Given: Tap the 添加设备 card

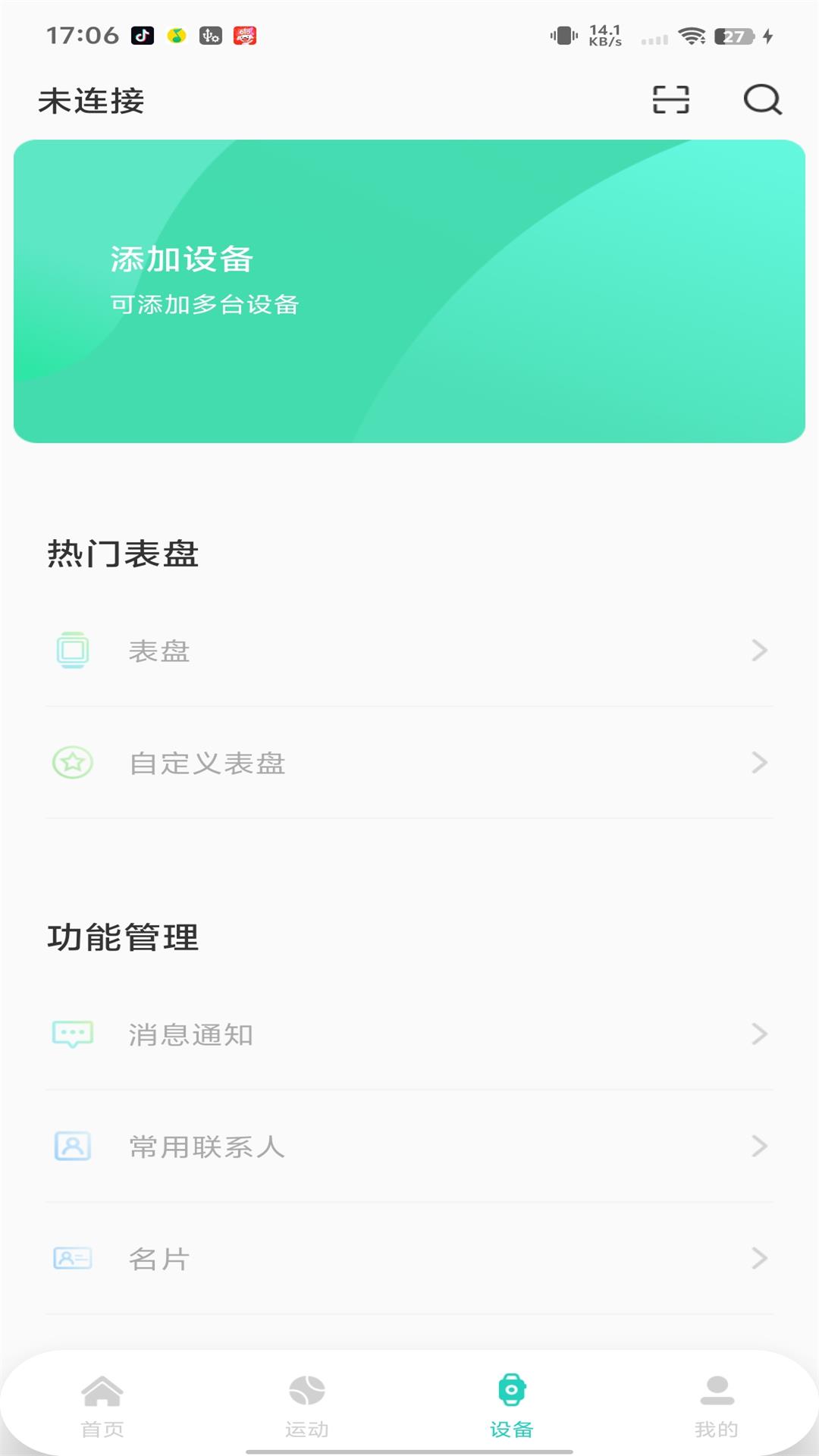Looking at the screenshot, I should (x=409, y=291).
